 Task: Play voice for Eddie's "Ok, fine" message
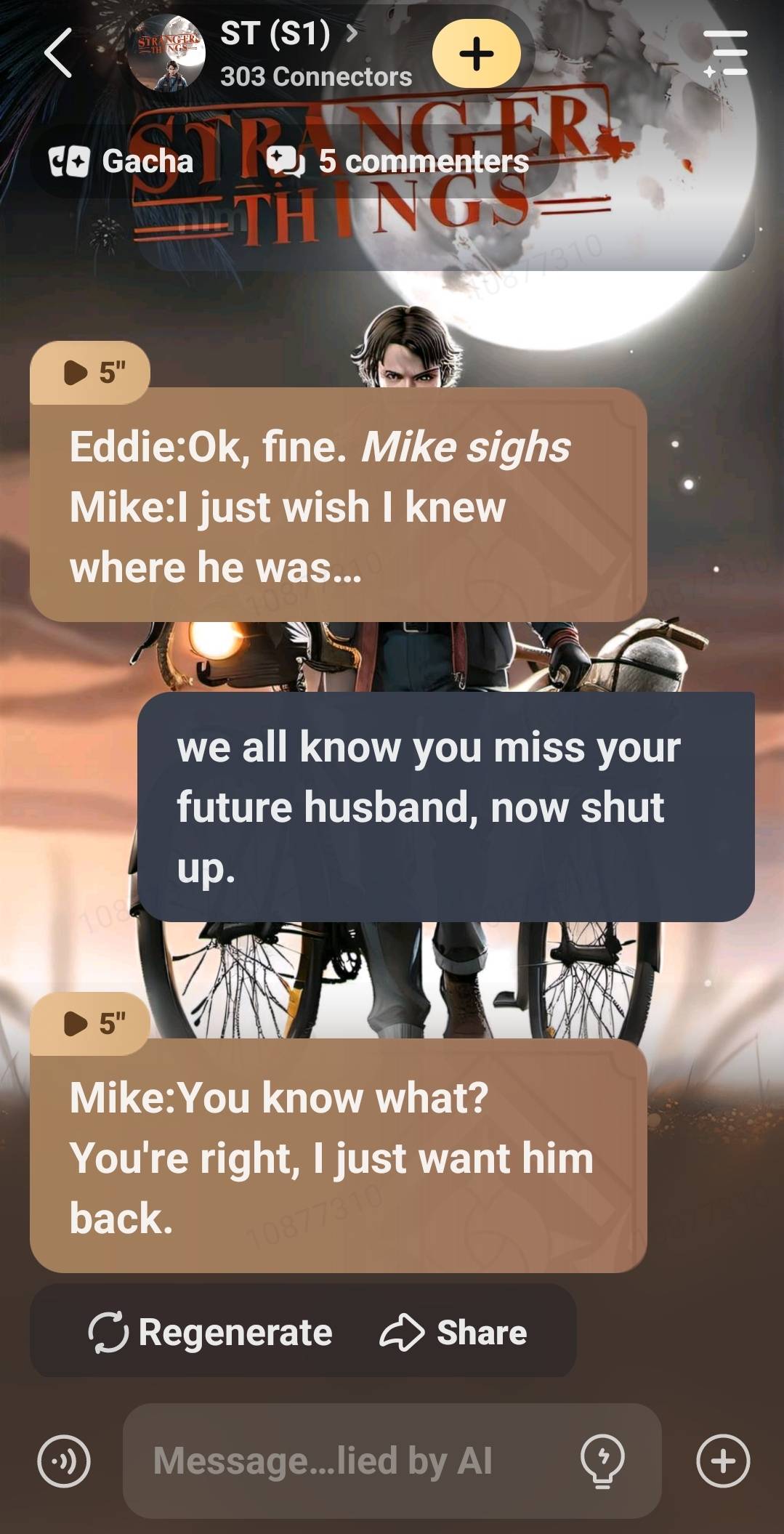pyautogui.click(x=91, y=373)
